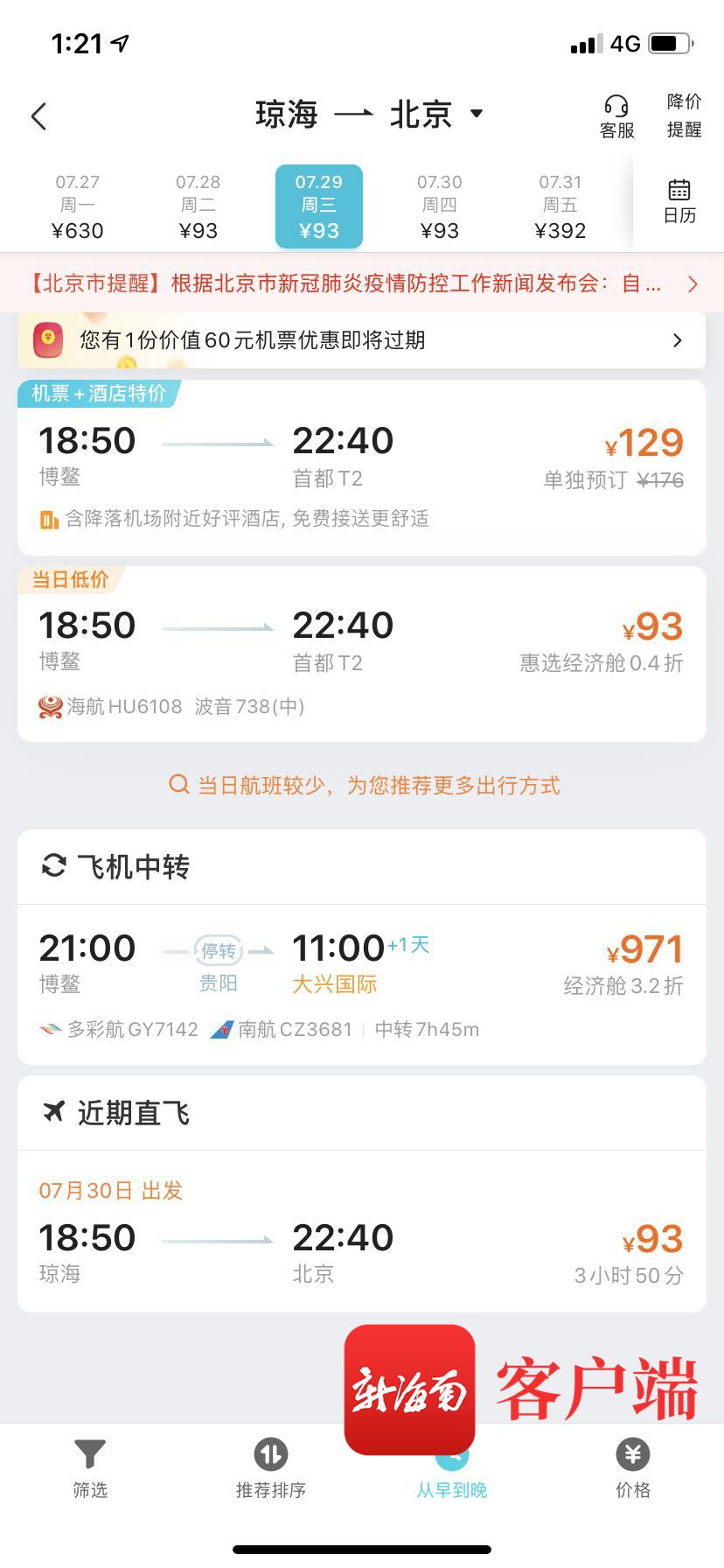The height and width of the screenshot is (1568, 724).
Task: Open the 海航HU6108 ¥93 flight card
Action: [x=362, y=654]
